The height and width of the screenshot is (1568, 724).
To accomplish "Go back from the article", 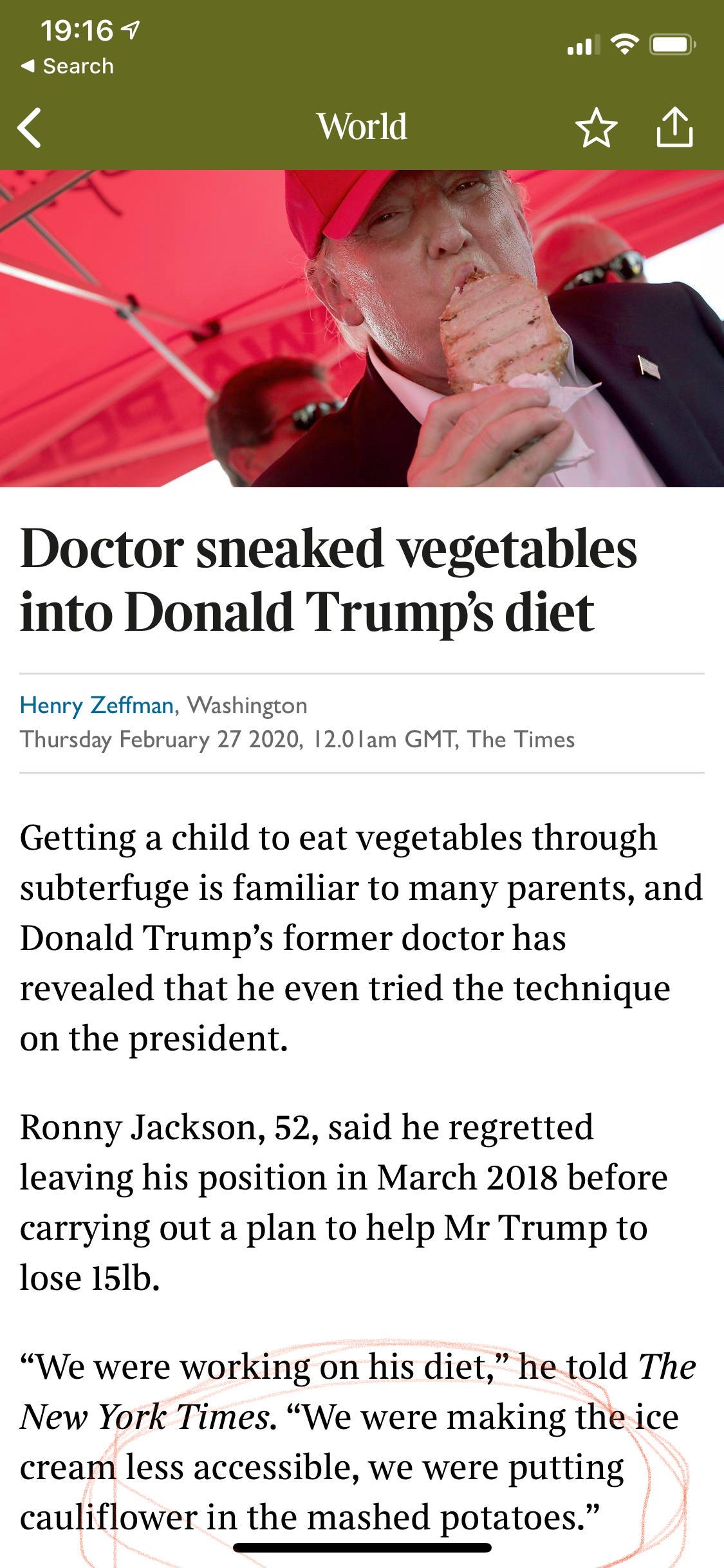I will [x=30, y=127].
